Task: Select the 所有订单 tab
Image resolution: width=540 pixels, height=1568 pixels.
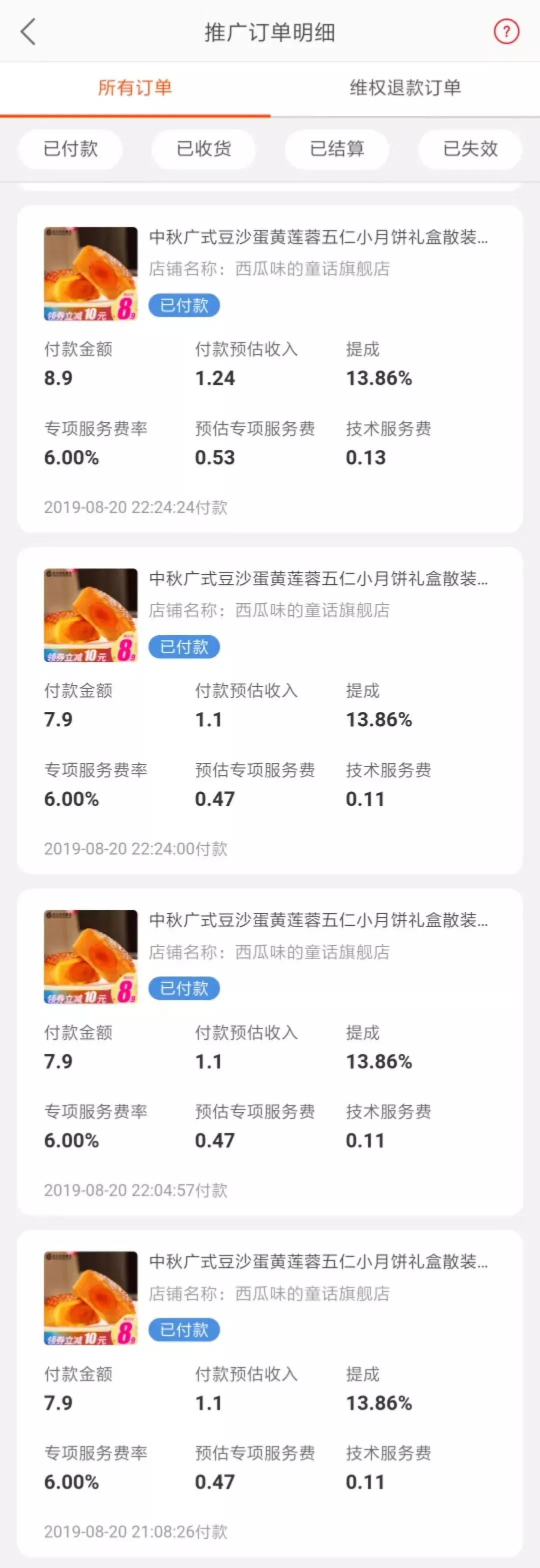Action: pyautogui.click(x=135, y=87)
